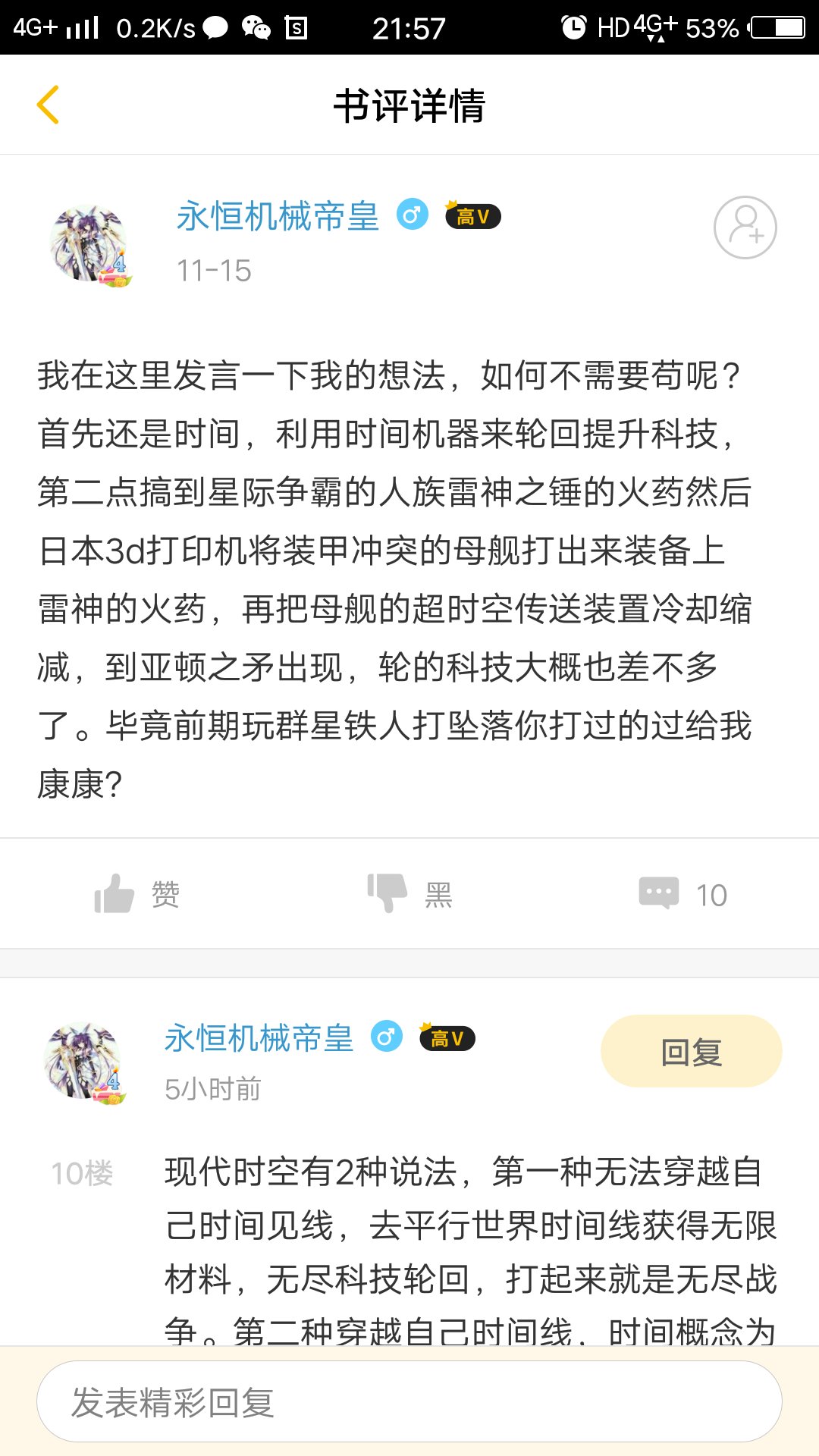The height and width of the screenshot is (1456, 819).
Task: Open the 永恒机械帝皇 username dated 11-15
Action: pos(278,217)
